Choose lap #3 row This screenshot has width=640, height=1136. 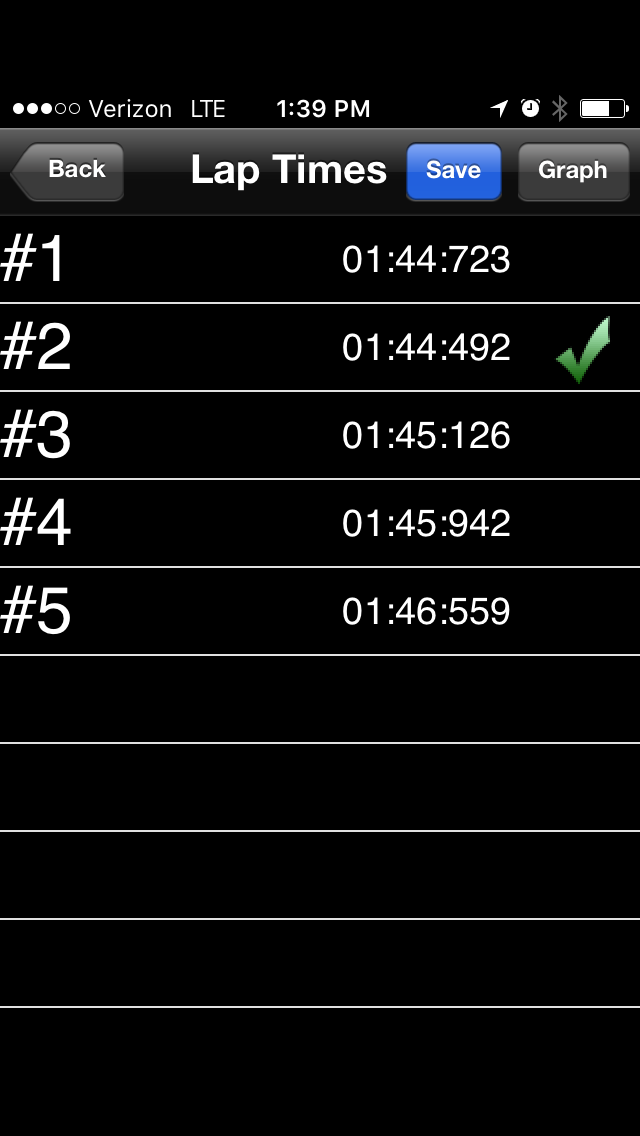(x=320, y=435)
